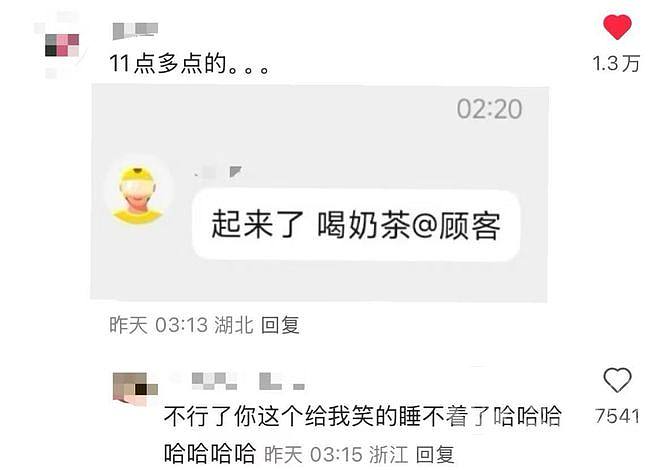Open the attached chat screenshot image
This screenshot has width=660, height=470.
point(320,193)
